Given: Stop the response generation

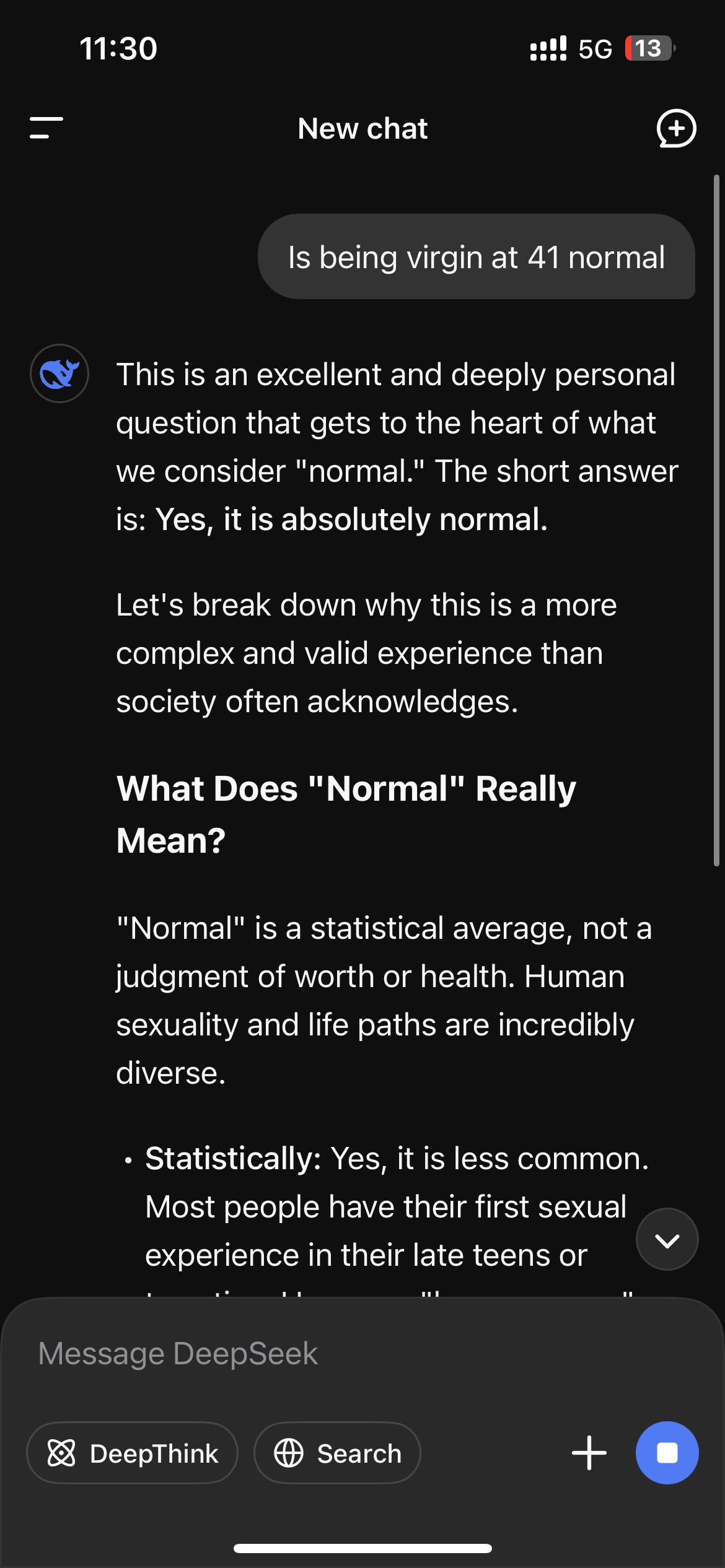Looking at the screenshot, I should click(667, 1453).
